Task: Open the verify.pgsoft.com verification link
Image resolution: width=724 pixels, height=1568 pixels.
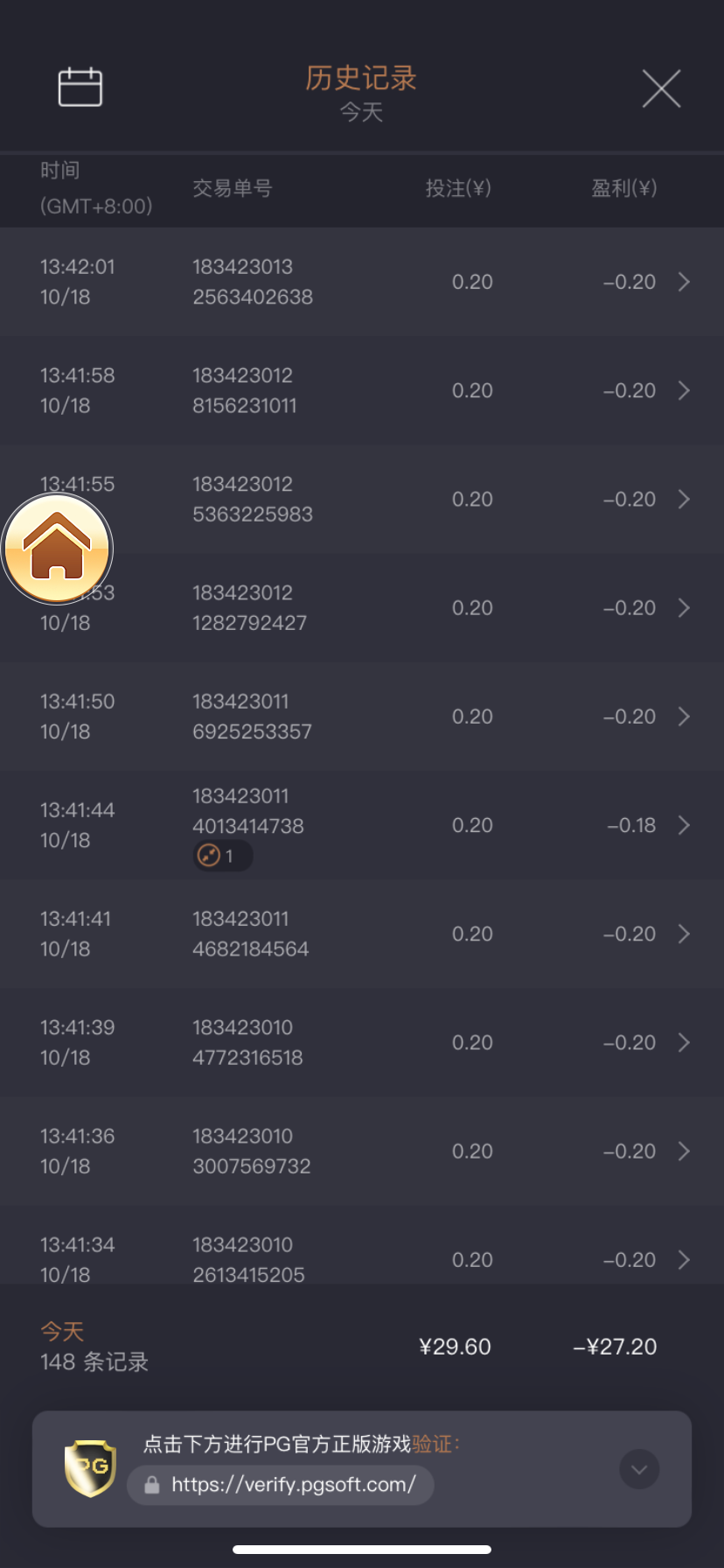Action: tap(292, 1485)
